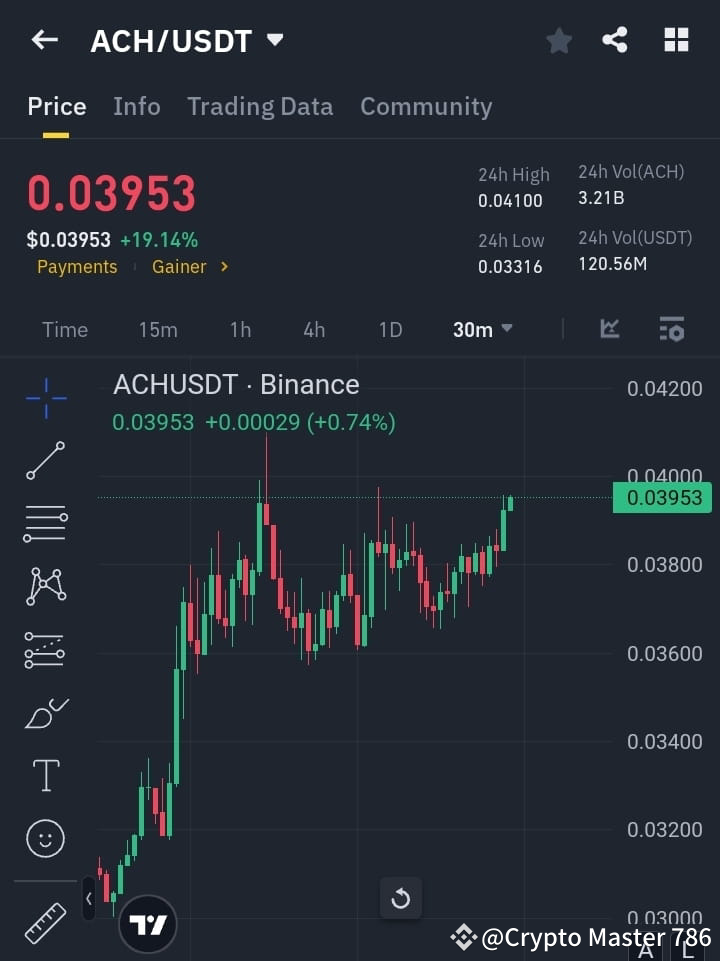Viewport: 720px width, 961px height.
Task: Refresh the chart with the reload button
Action: click(x=401, y=898)
